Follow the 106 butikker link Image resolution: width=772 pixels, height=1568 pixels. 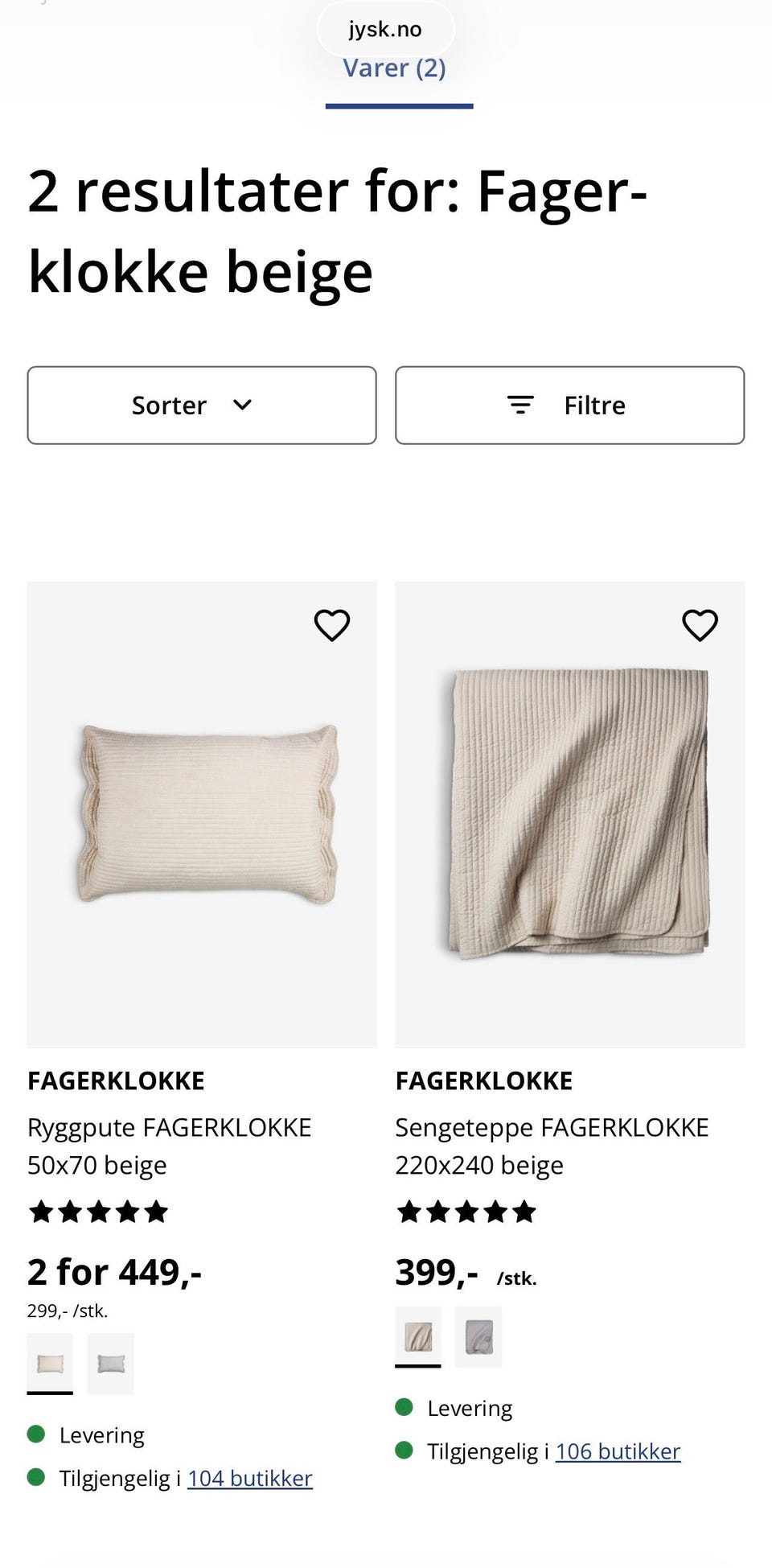[x=617, y=1451]
